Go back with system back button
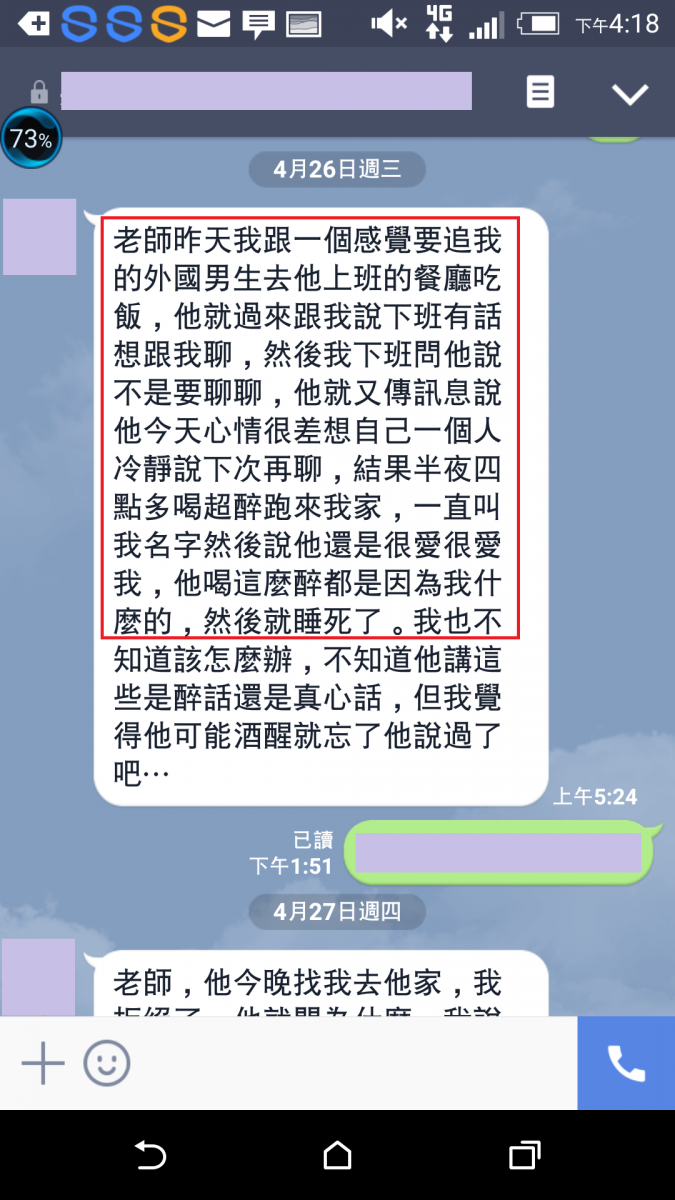675x1200 pixels. [150, 1156]
